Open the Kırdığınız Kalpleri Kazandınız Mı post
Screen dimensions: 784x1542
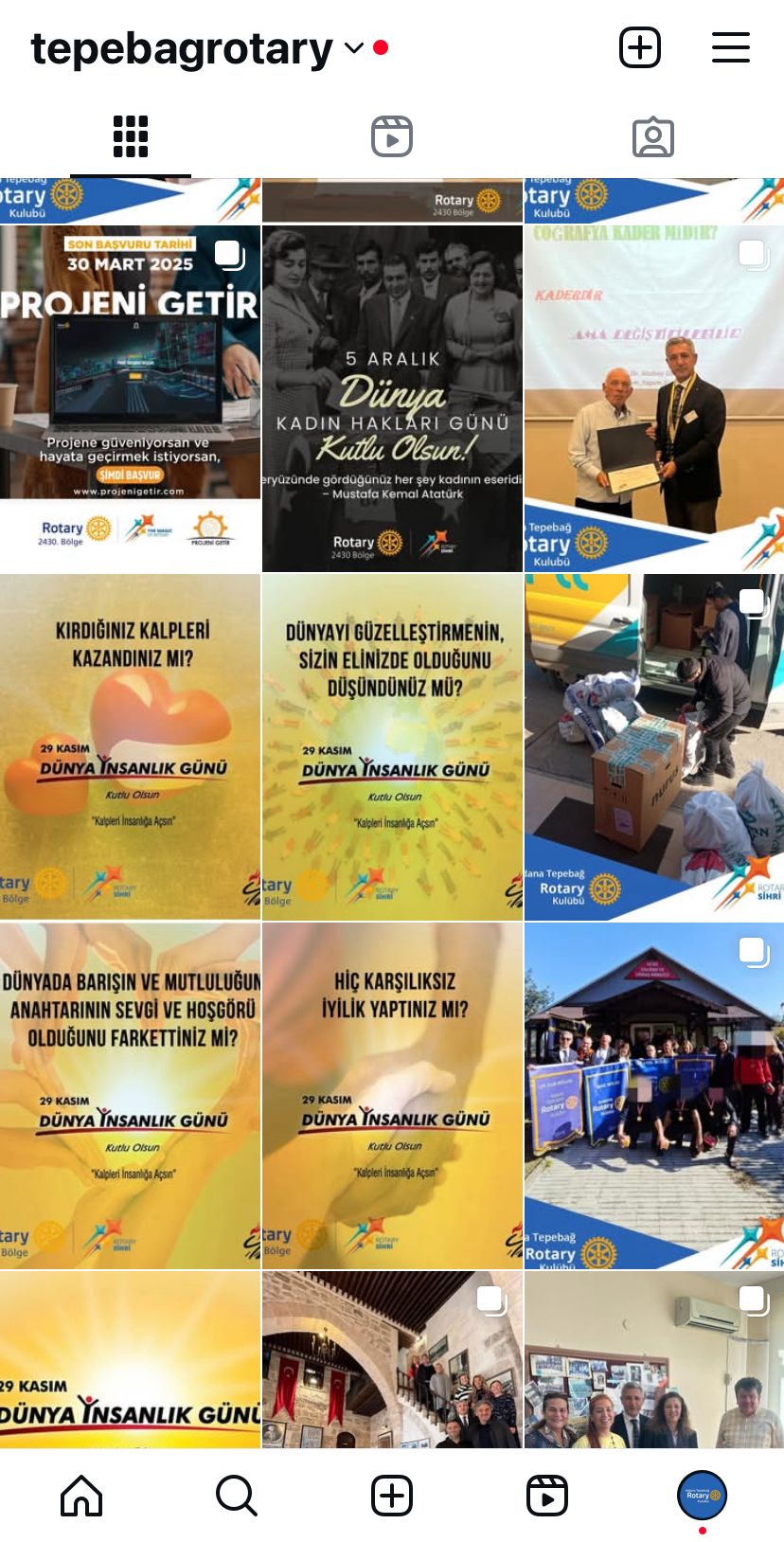[130, 747]
